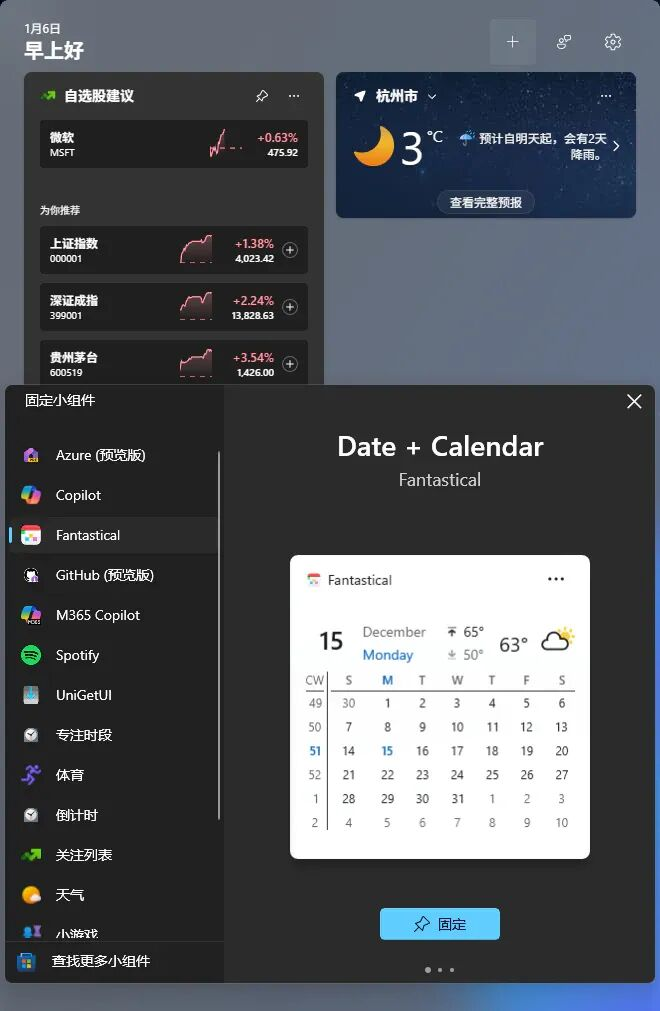Open 体育 widget preview
The height and width of the screenshot is (1011, 660).
[x=69, y=775]
